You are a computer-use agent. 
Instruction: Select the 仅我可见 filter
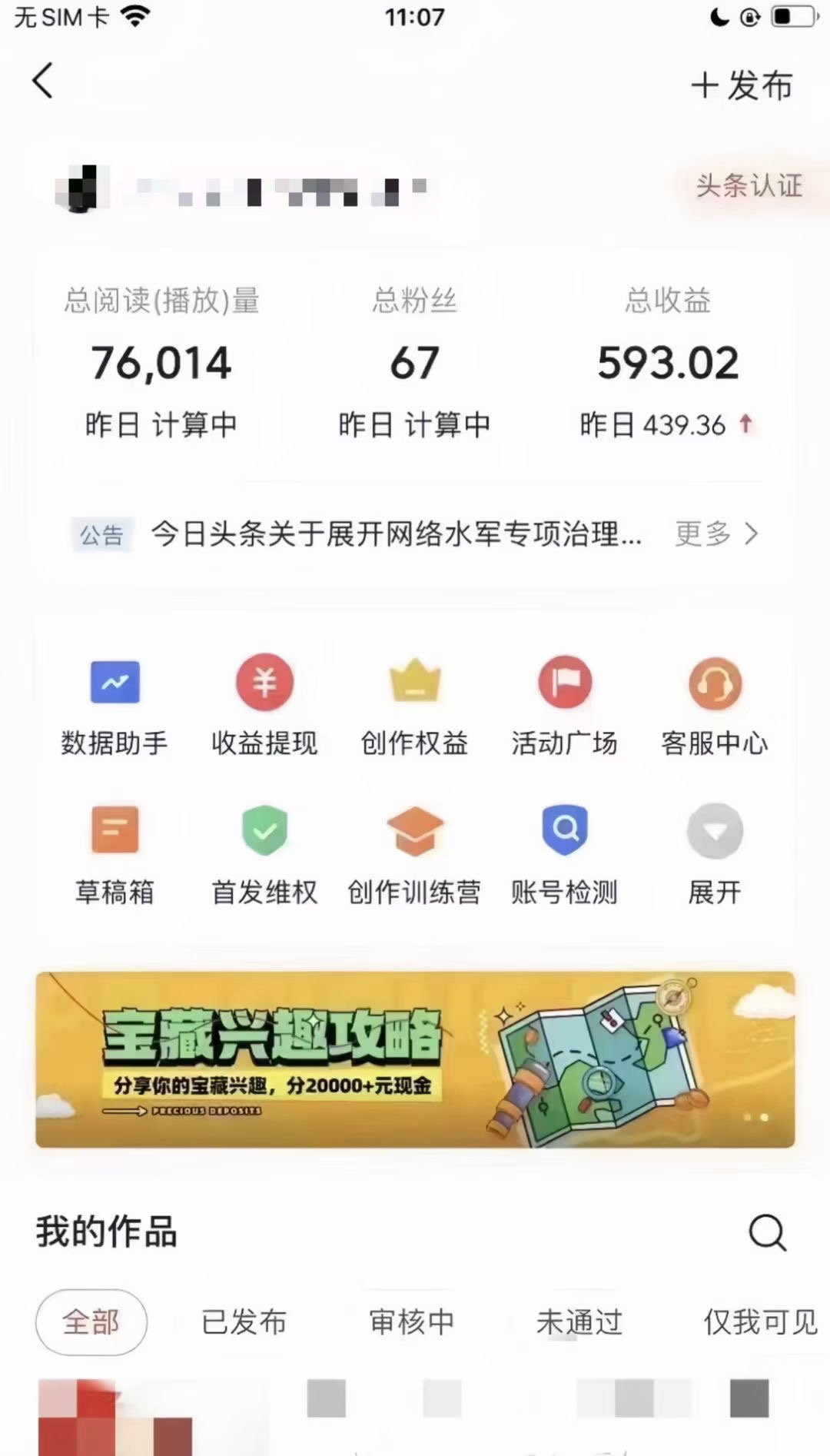759,1323
